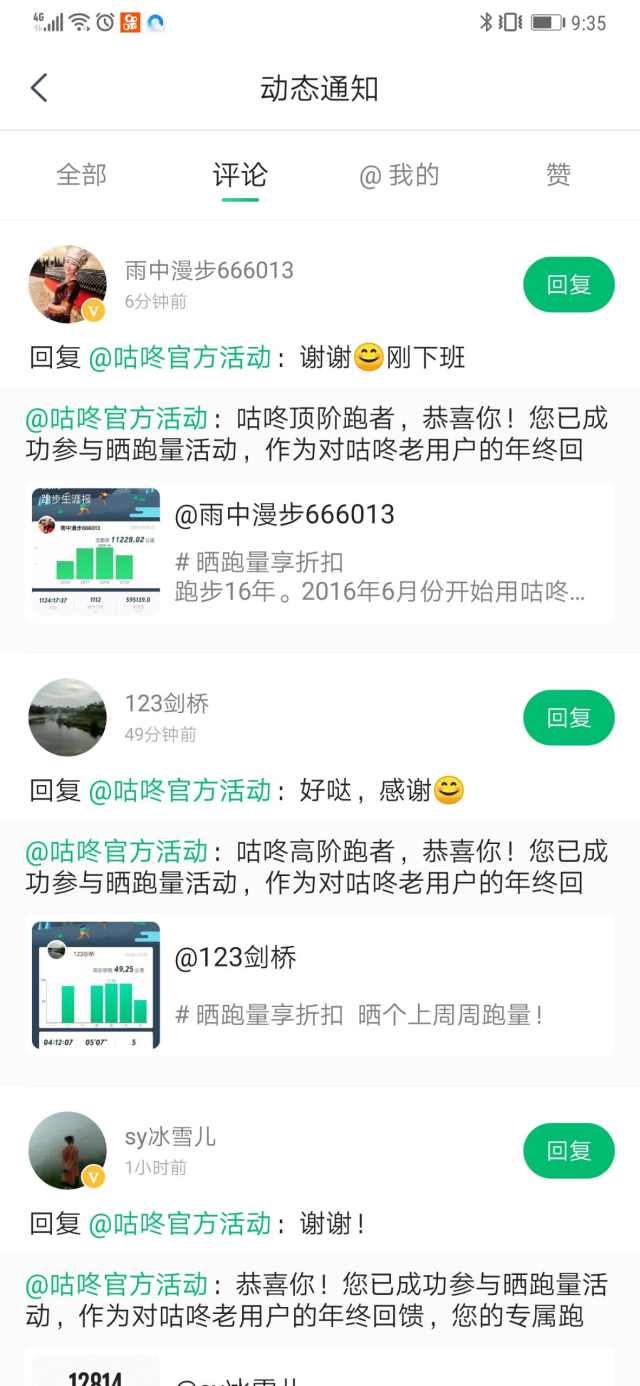
Task: Tap 回复 next to sy冰雪儿
Action: pos(568,1151)
